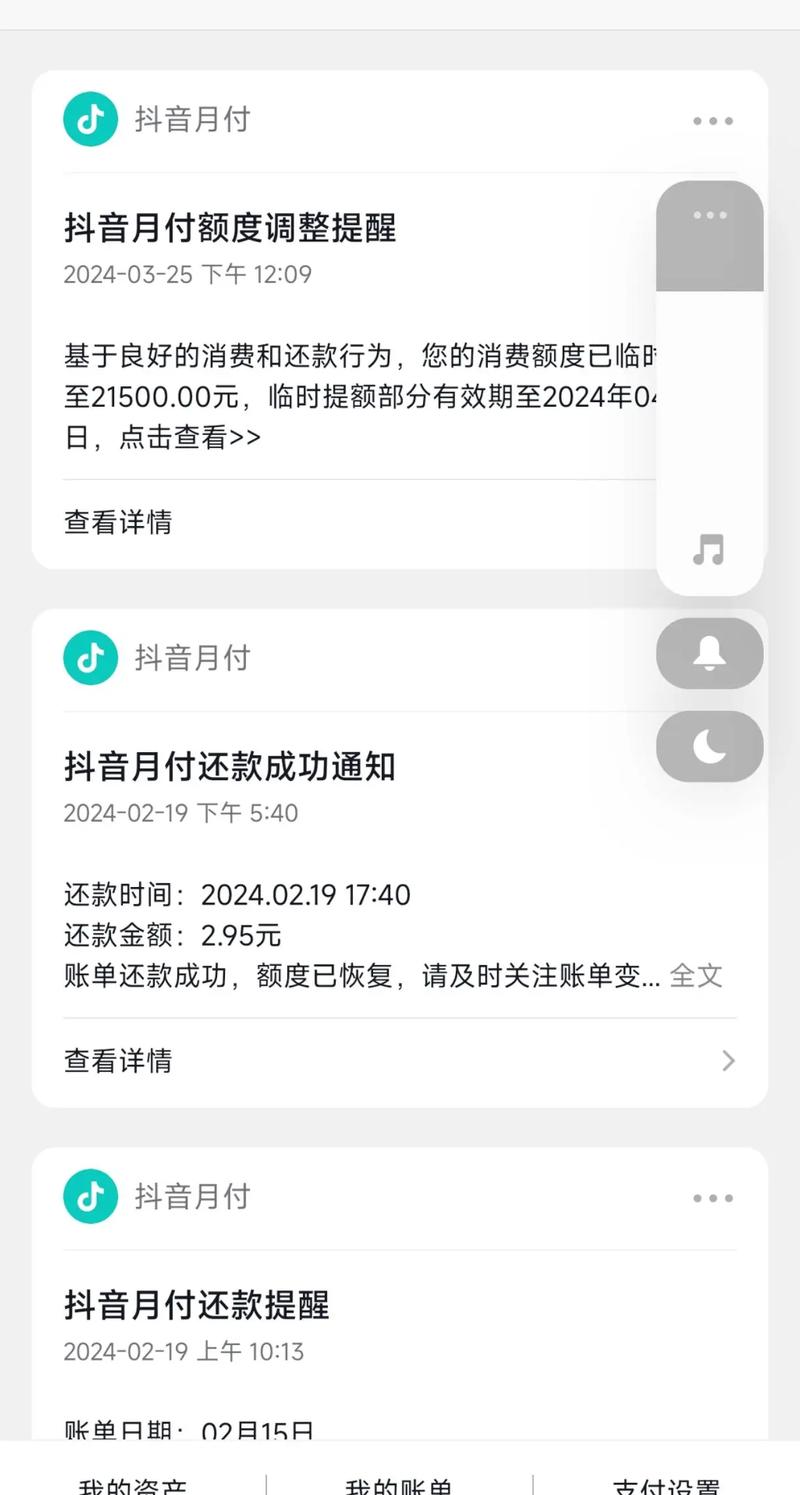Open the 我的账单 bottom menu
The image size is (800, 1495).
399,1482
